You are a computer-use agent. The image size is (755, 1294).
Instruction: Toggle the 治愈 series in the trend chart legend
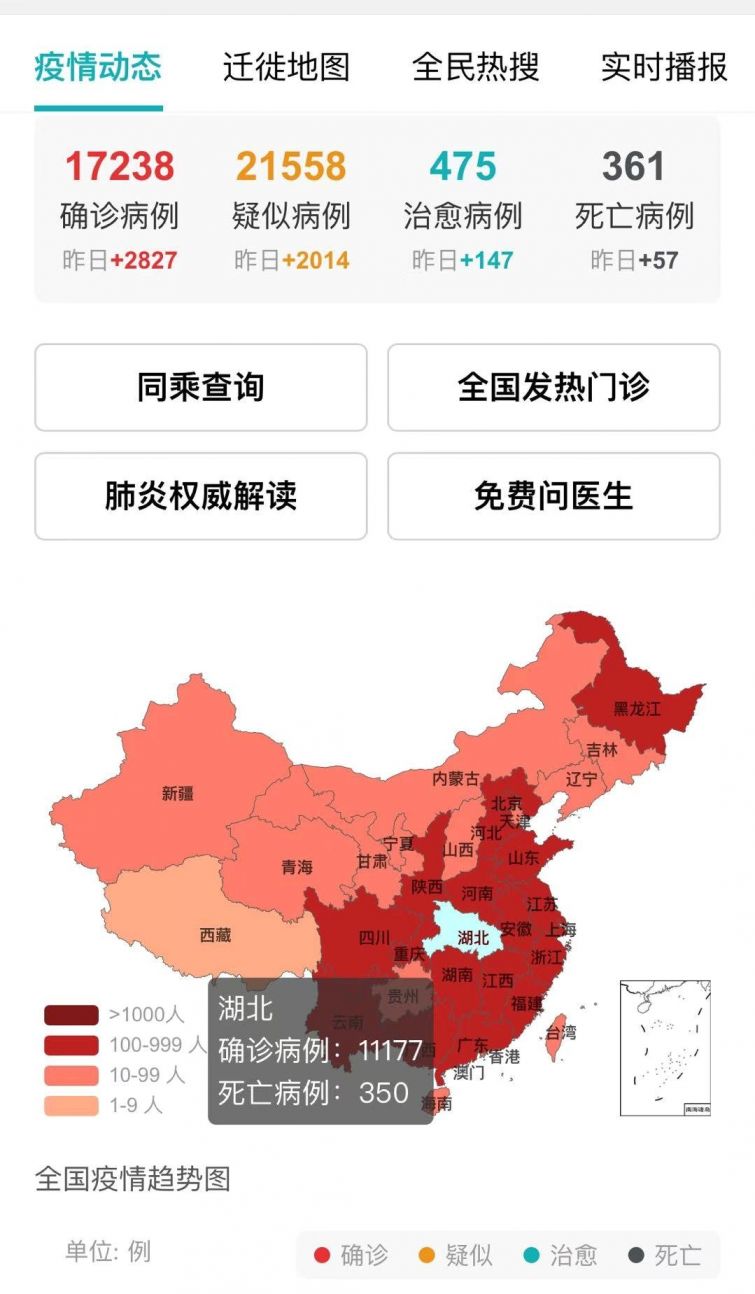tap(561, 1255)
